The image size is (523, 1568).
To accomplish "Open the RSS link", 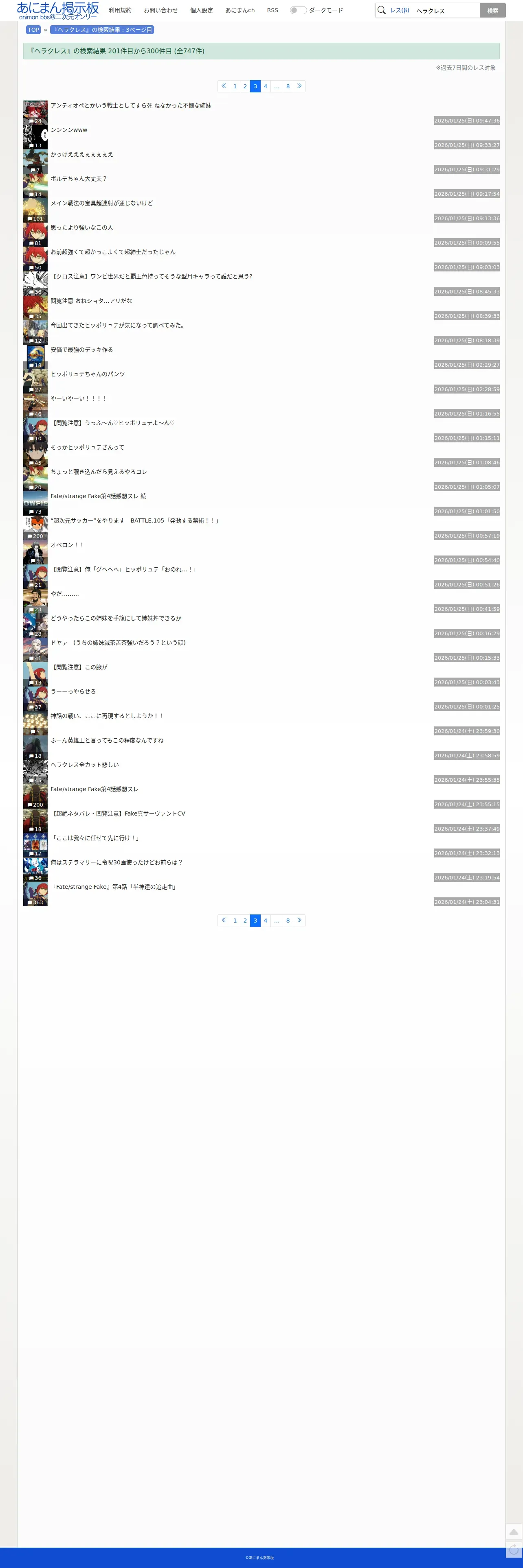I will click(272, 10).
